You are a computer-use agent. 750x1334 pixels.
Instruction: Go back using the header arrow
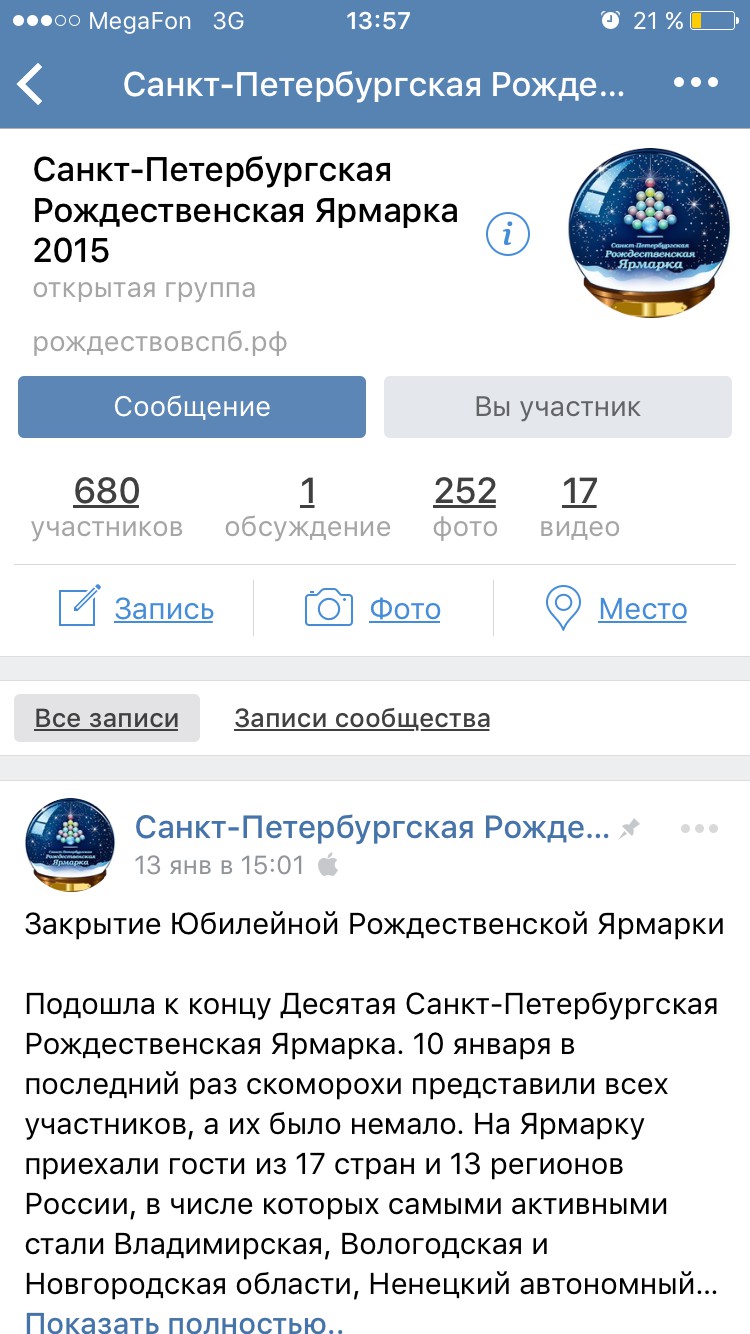point(32,84)
